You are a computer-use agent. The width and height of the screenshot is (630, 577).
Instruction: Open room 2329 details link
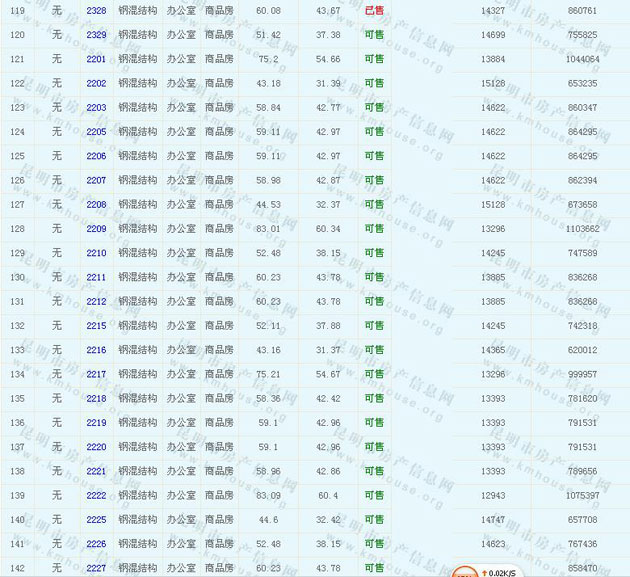pyautogui.click(x=96, y=35)
